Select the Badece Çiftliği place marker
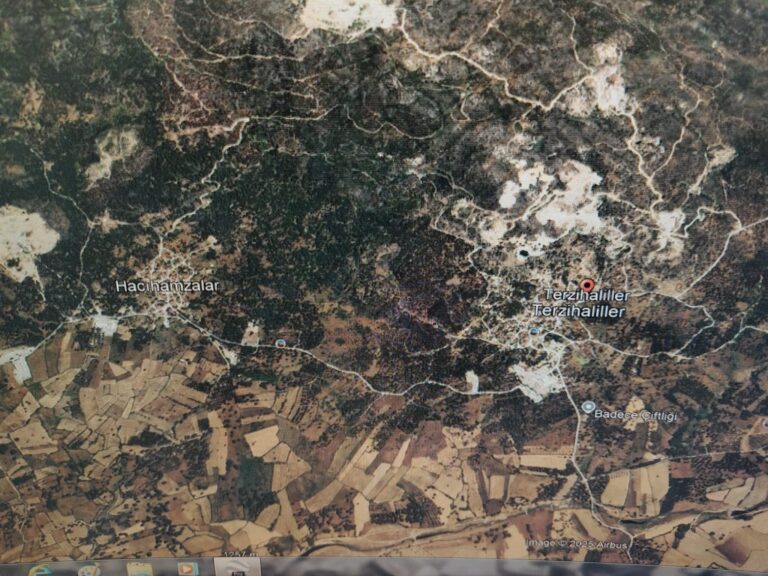 pyautogui.click(x=588, y=406)
